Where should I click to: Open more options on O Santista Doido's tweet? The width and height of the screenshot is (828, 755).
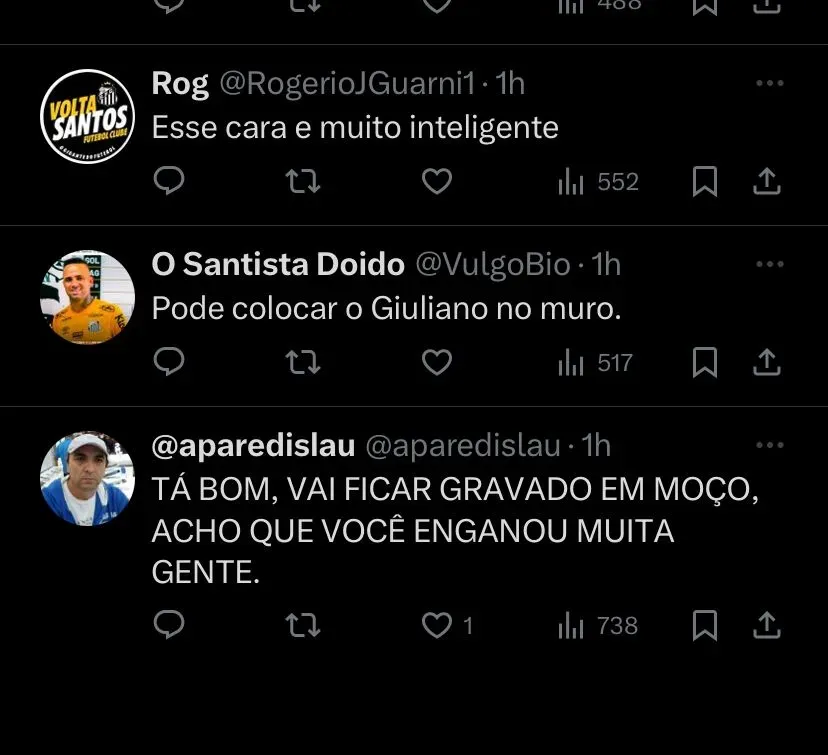click(x=769, y=265)
